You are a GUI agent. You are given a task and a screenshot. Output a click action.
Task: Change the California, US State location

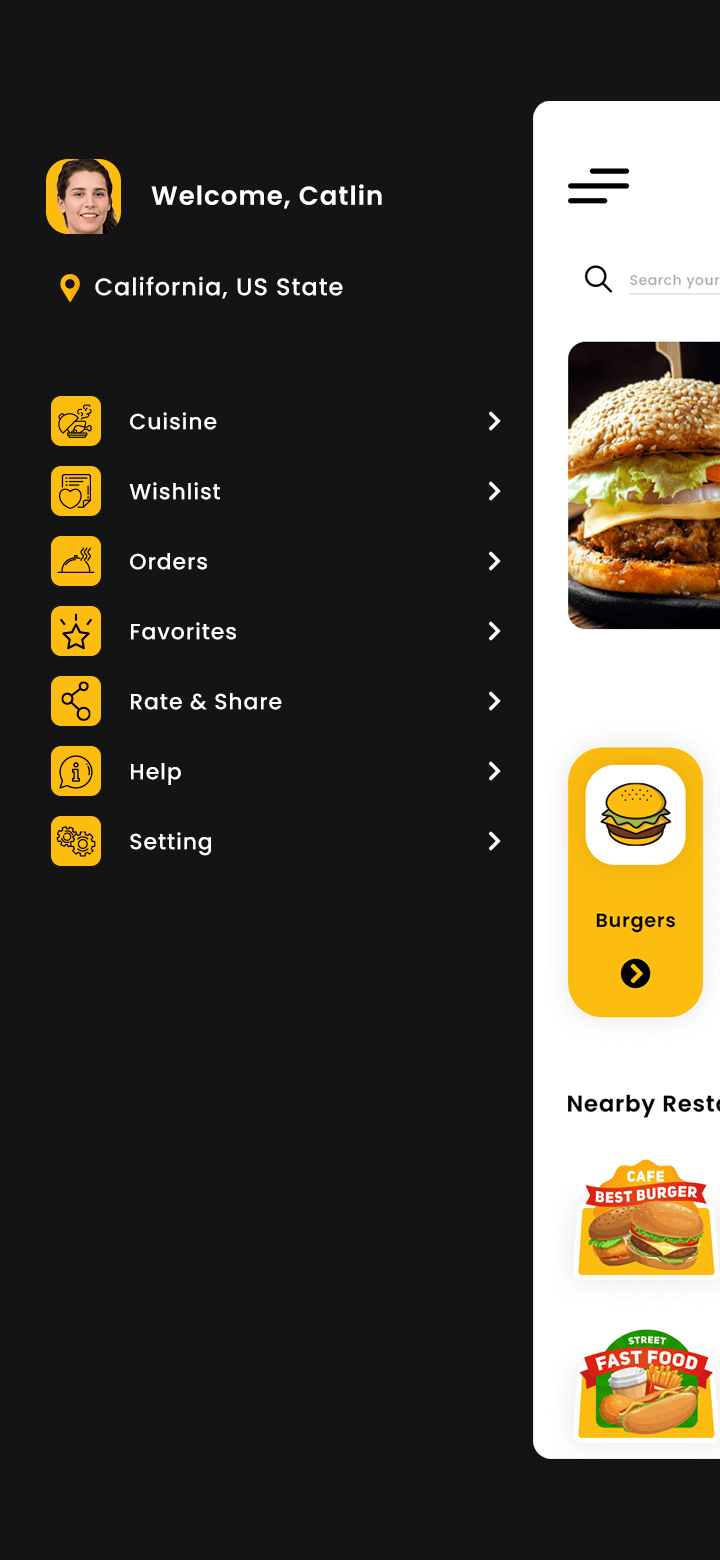point(201,287)
